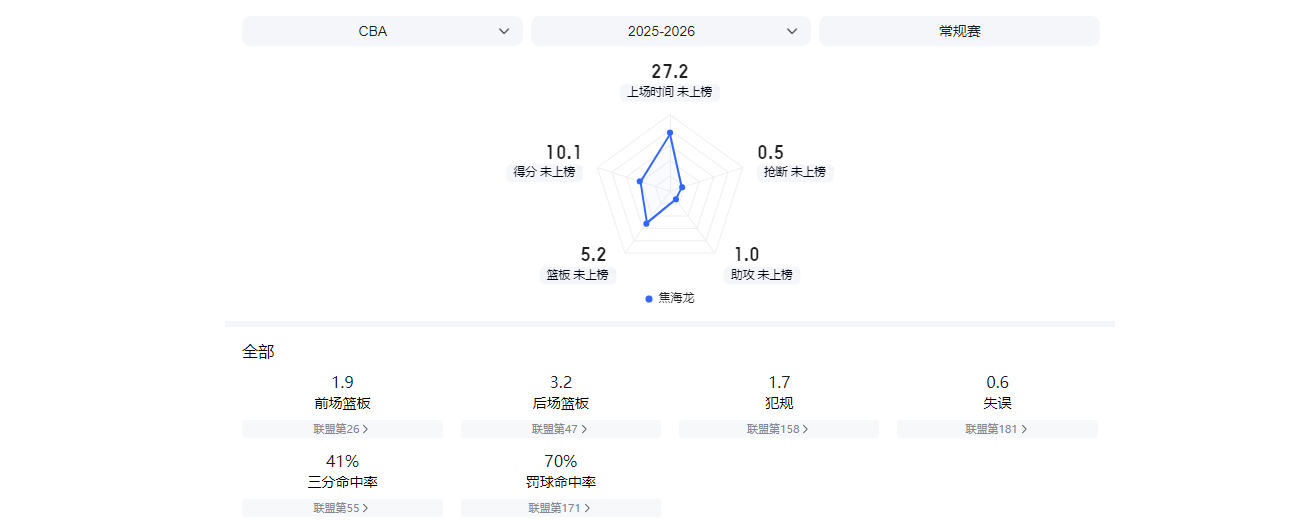Open 联盟第171 ranking under 罚球命中率

(x=560, y=508)
